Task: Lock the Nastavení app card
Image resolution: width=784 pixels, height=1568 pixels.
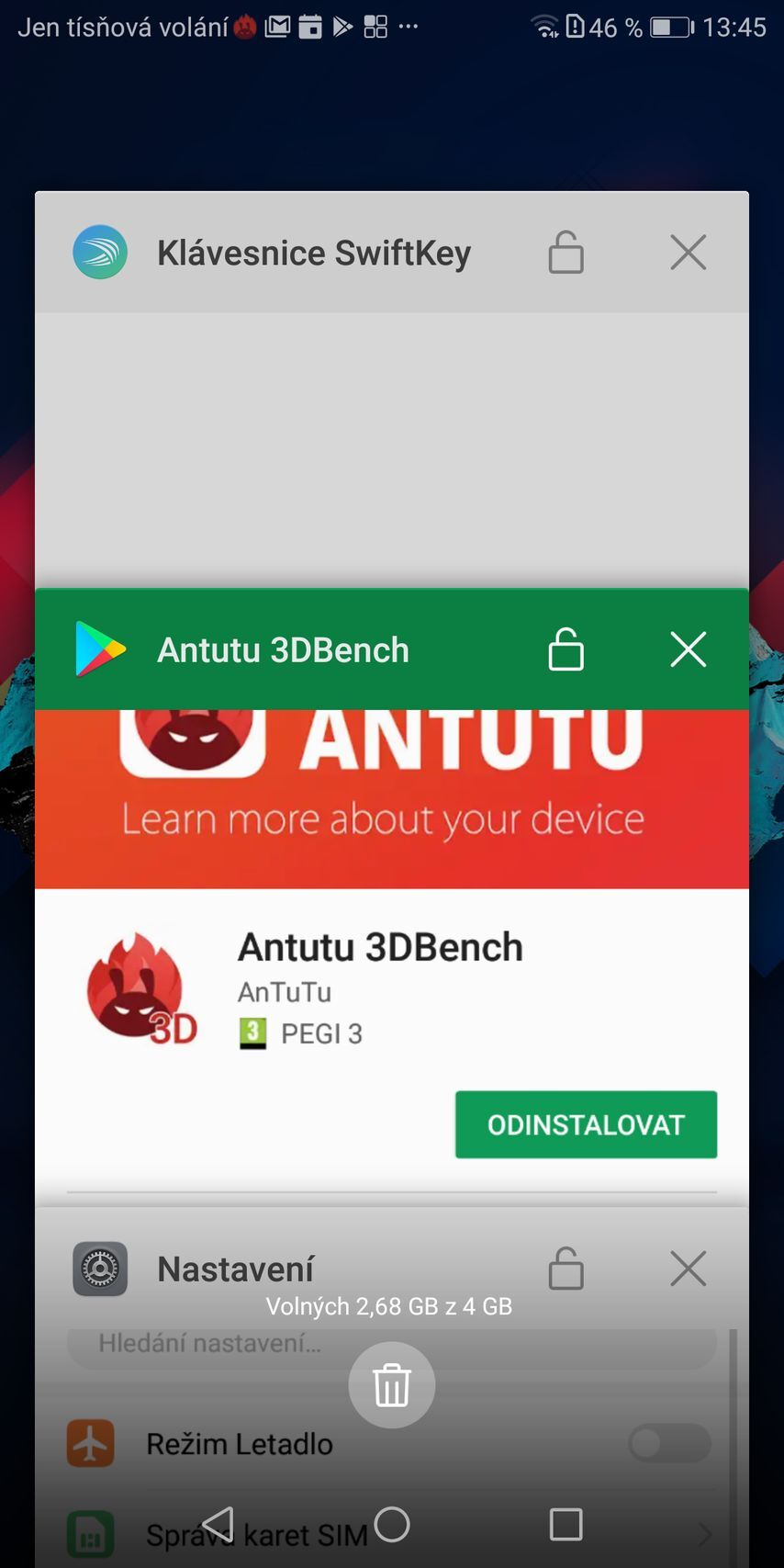Action: pos(566,1269)
